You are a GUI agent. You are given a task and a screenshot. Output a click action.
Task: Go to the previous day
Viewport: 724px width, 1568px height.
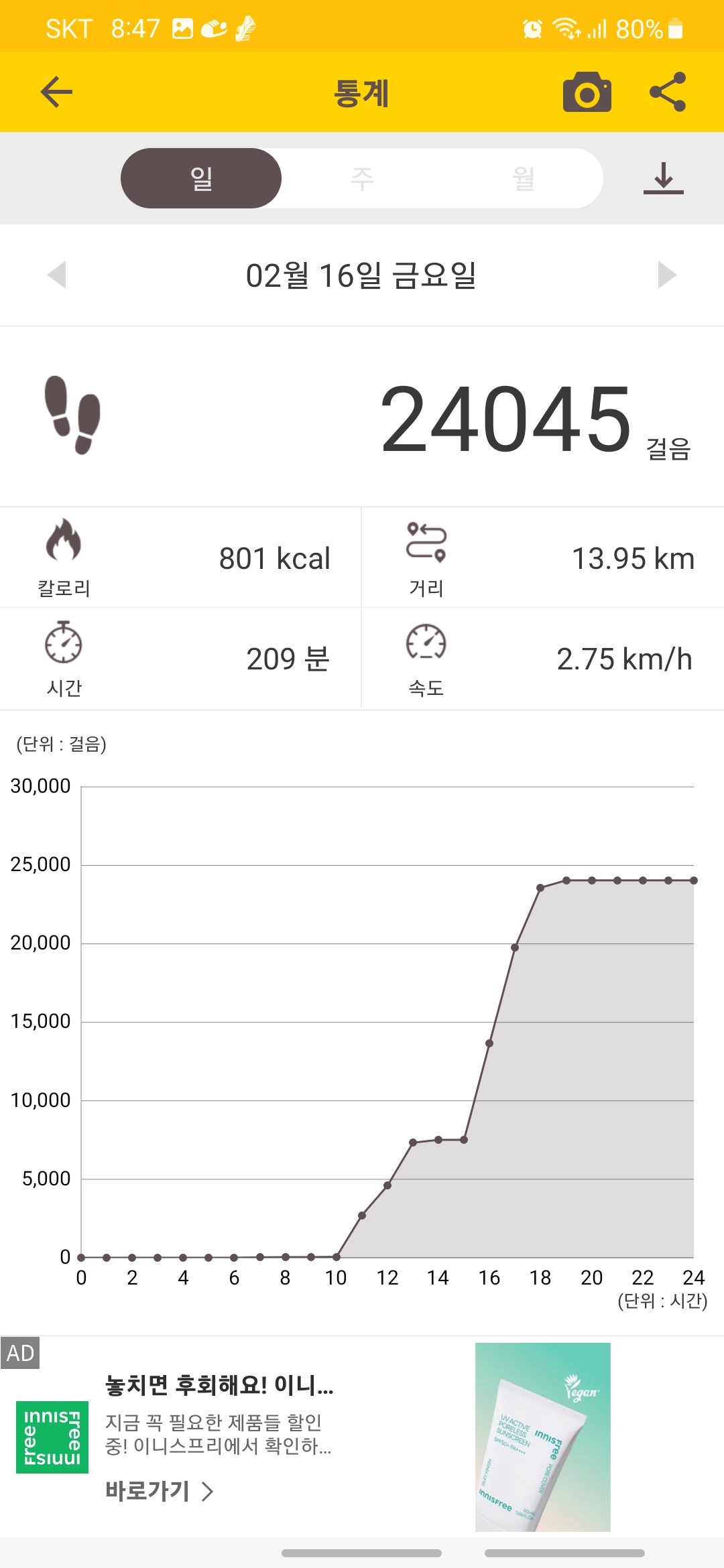(57, 275)
